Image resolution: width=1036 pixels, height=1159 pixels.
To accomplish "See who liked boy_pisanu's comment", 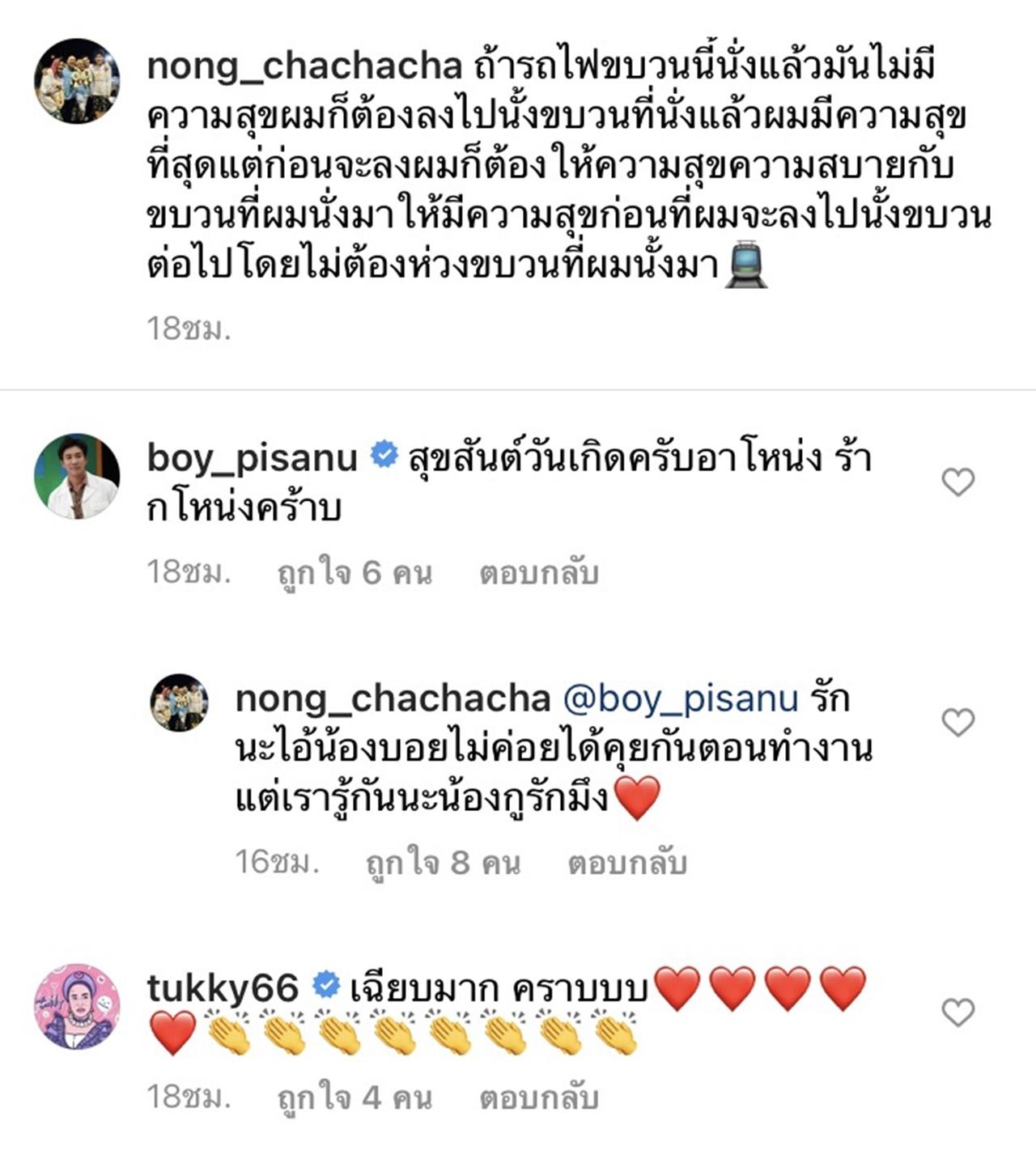I will tap(355, 573).
